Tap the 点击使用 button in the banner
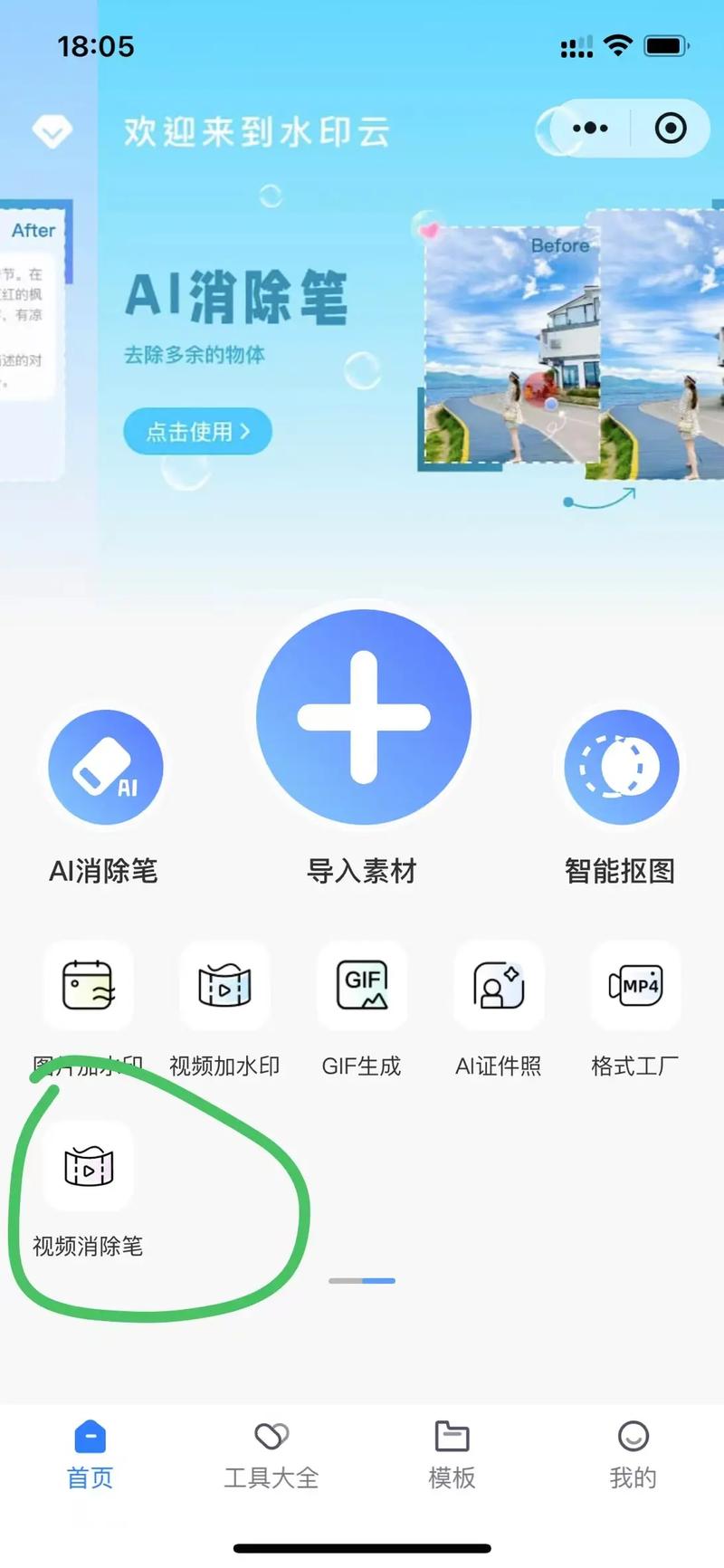Screen dimensions: 724x1568 tap(197, 432)
